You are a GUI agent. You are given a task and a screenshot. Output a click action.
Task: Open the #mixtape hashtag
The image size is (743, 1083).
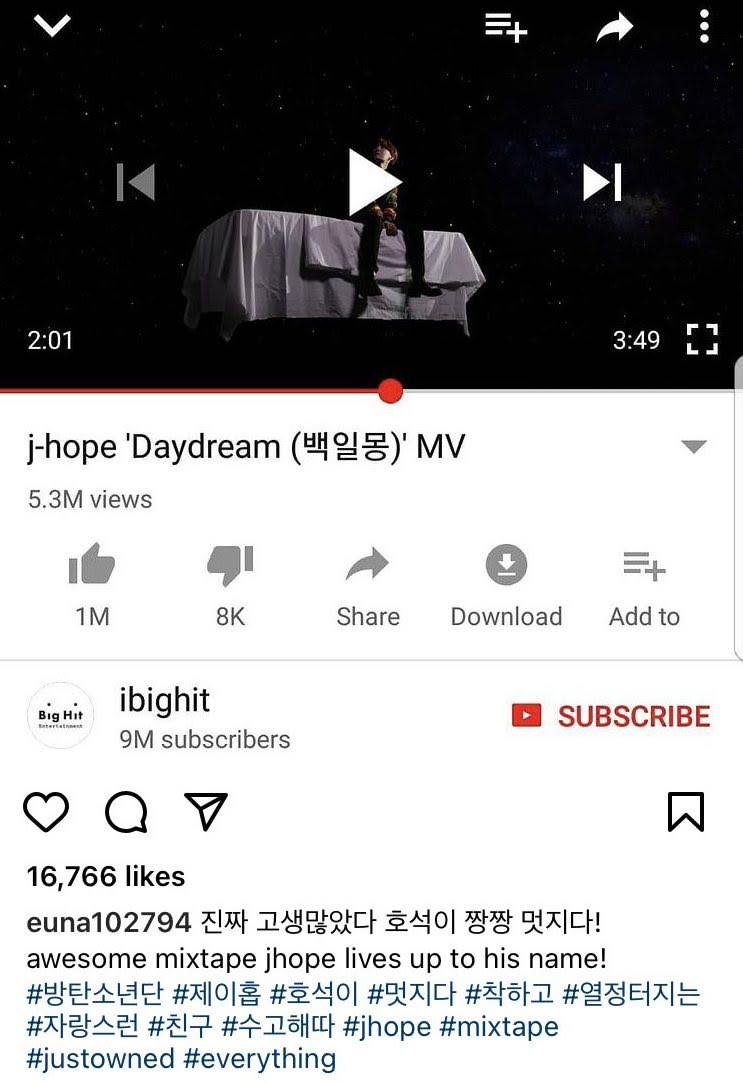pyautogui.click(x=499, y=1026)
